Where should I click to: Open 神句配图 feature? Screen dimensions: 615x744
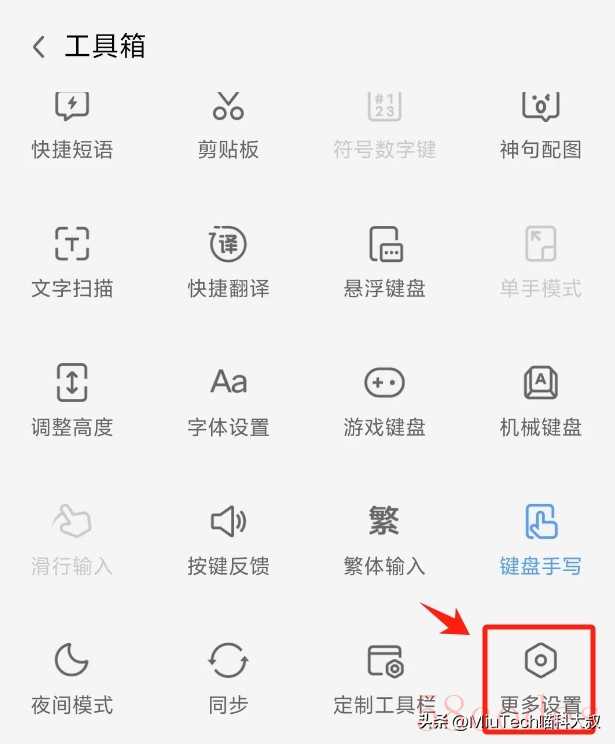pos(540,125)
